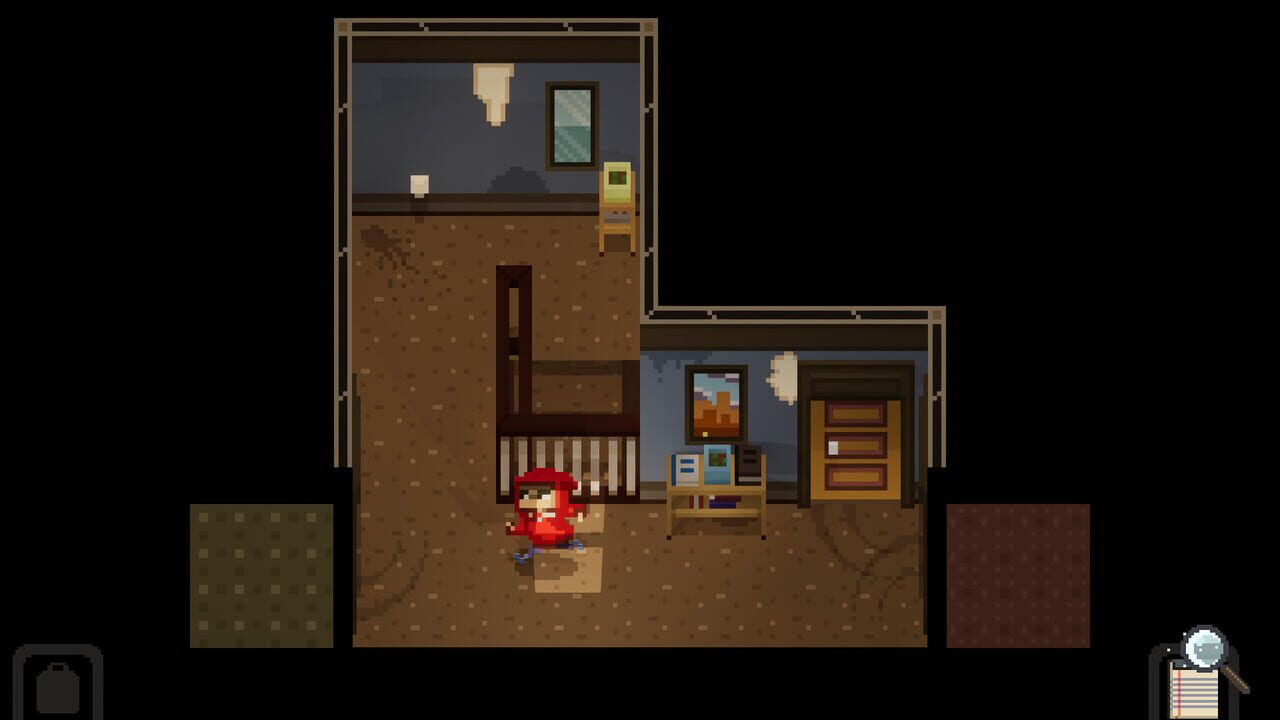Open the notebook with magnifying glass
The image size is (1280, 720).
tap(1199, 680)
